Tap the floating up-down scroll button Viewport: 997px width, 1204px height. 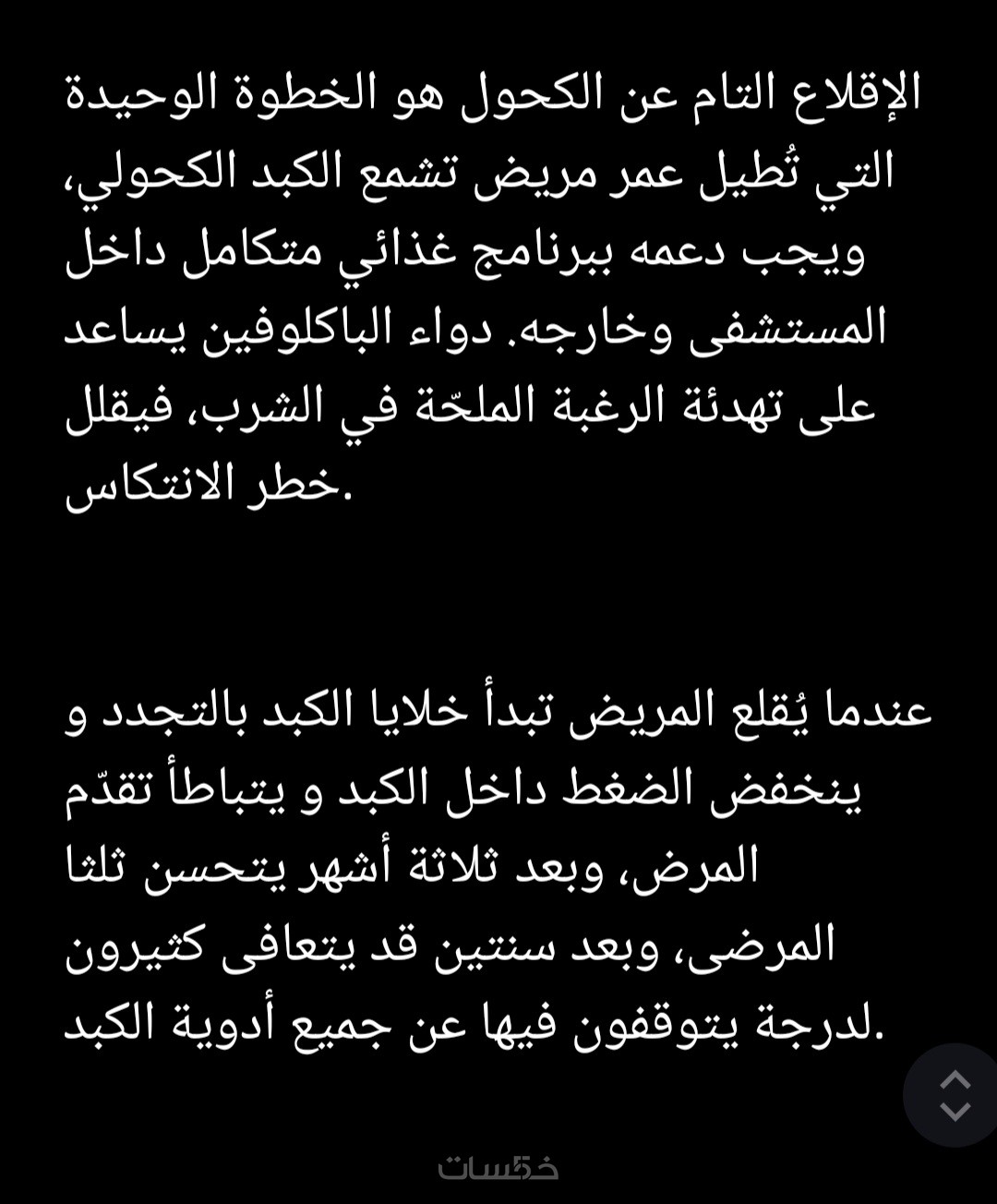pyautogui.click(x=955, y=1095)
